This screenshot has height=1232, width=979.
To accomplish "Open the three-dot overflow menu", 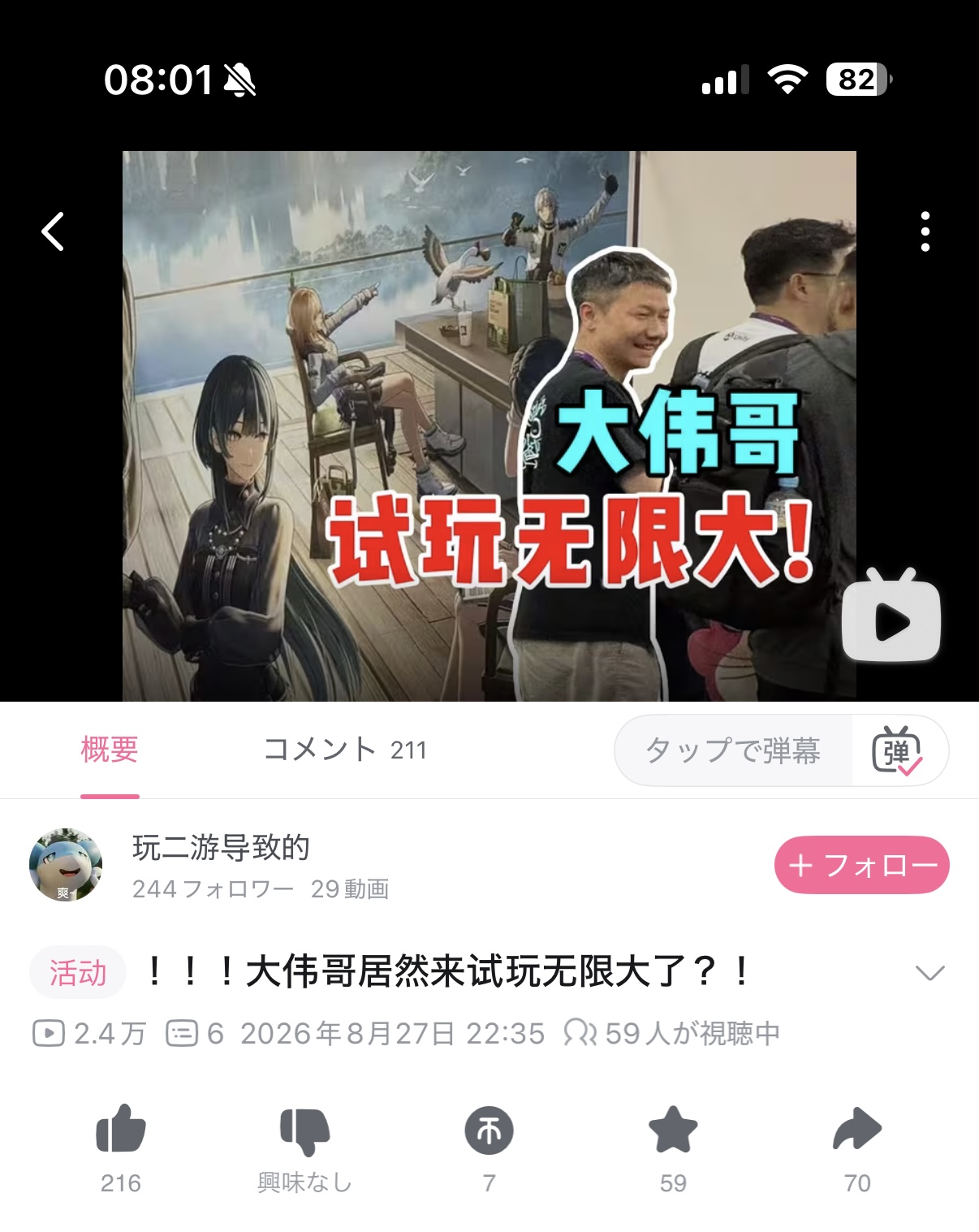I will (925, 231).
